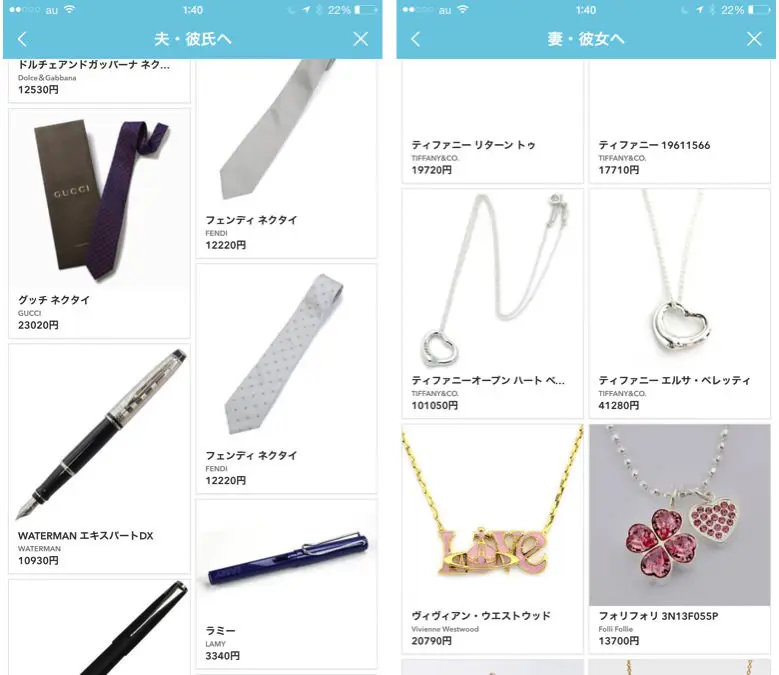
Task: View the フォリフォリ 3N13F055P necklace
Action: 679,538
